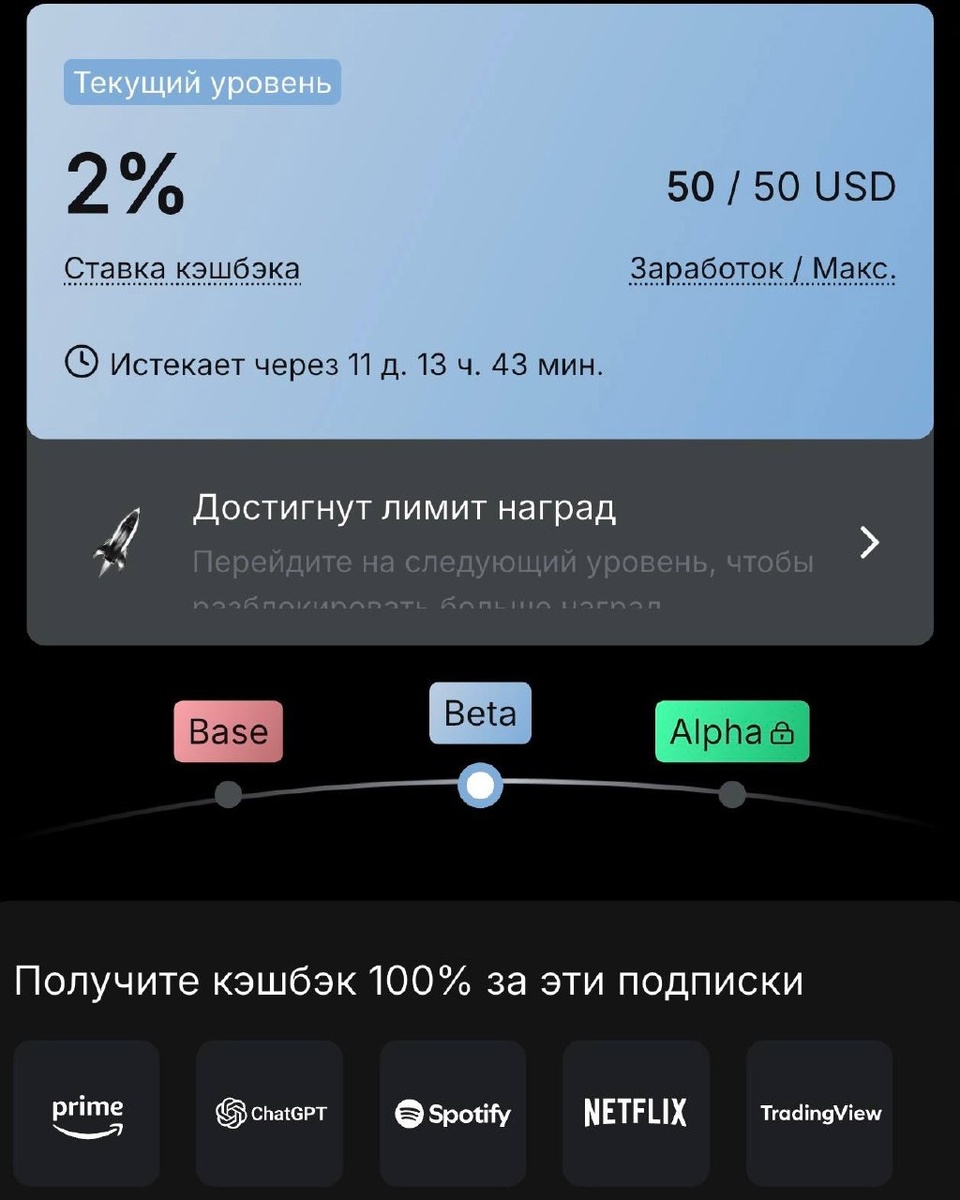The width and height of the screenshot is (960, 1200).
Task: Tap the Заработок / Макс. underlined label
Action: [763, 270]
